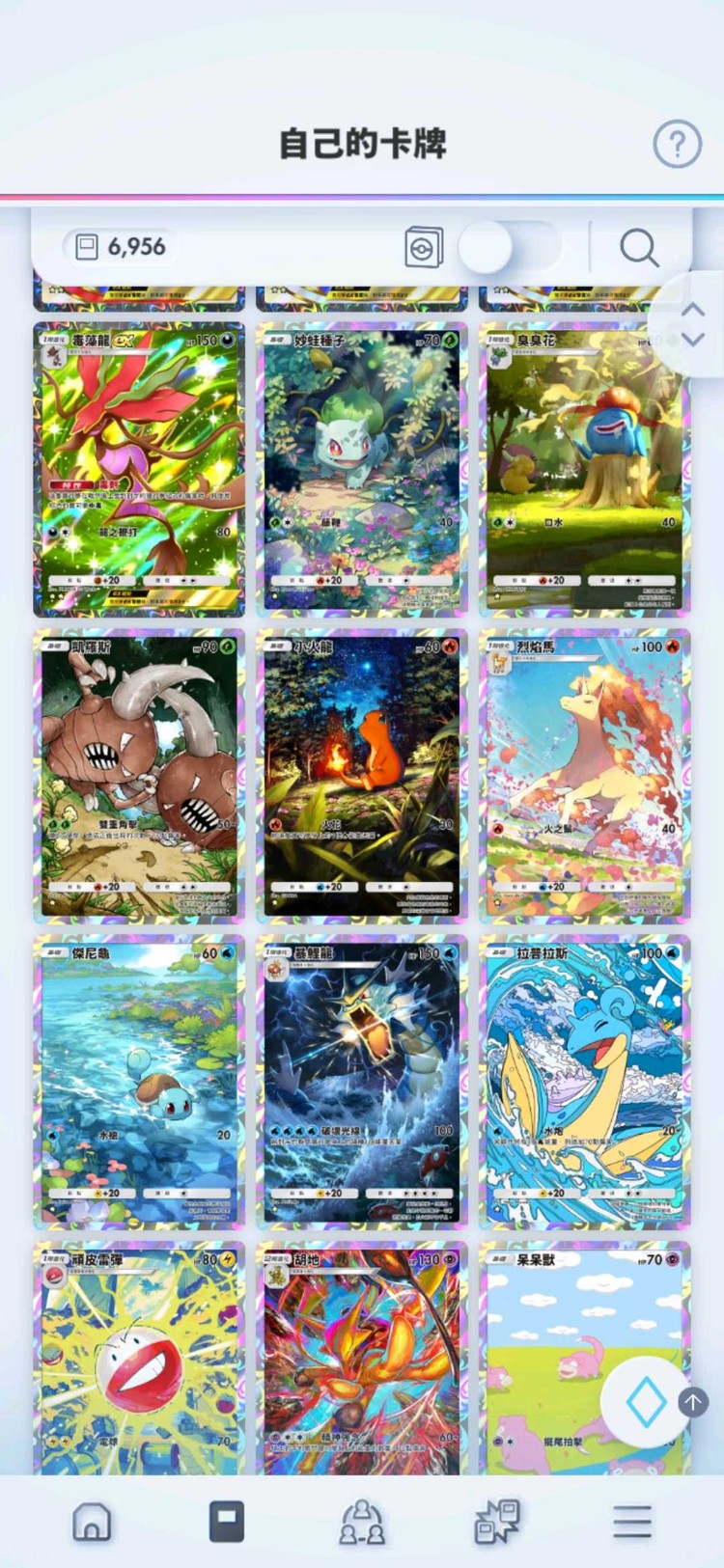
Task: View the 凱羅斯 card details
Action: point(139,776)
